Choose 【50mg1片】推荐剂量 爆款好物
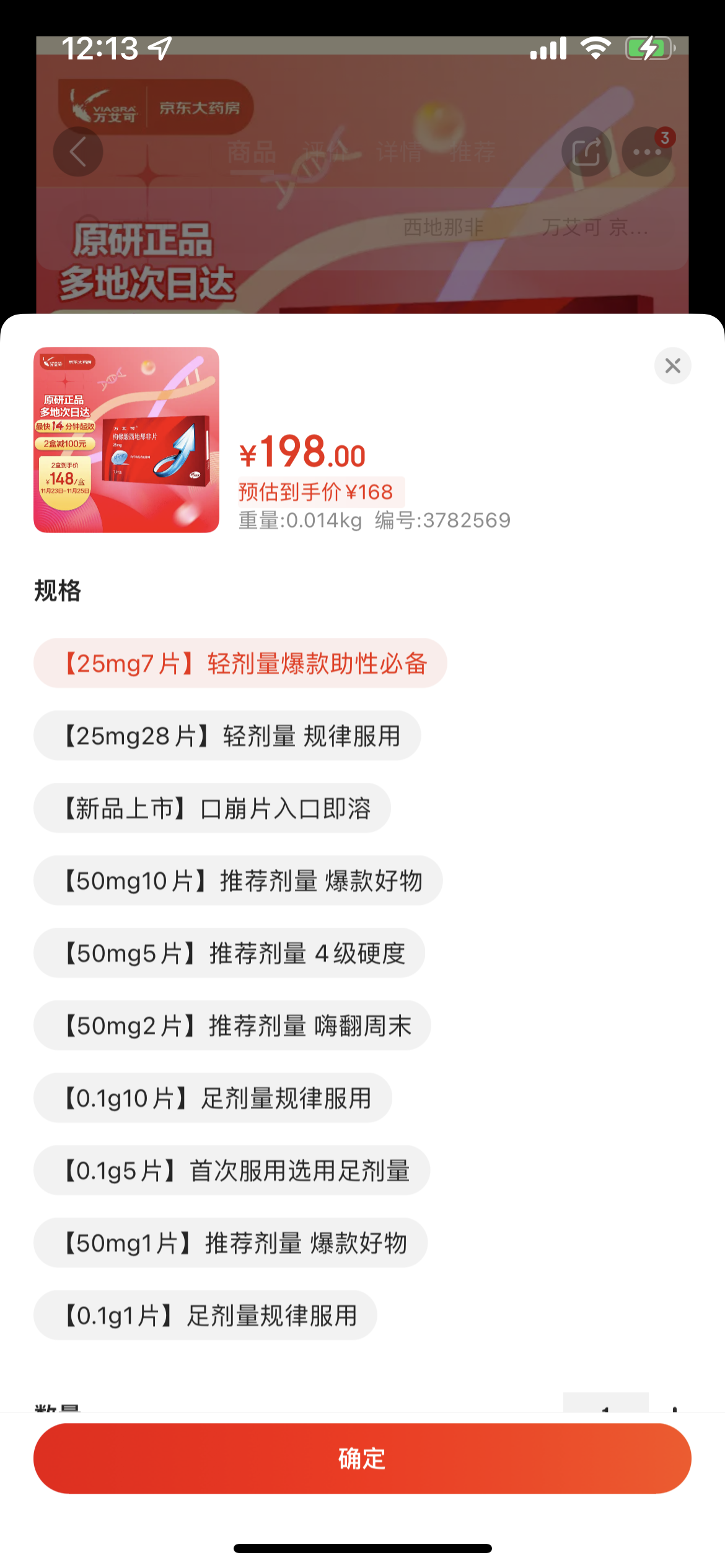The height and width of the screenshot is (1568, 725). 231,1243
